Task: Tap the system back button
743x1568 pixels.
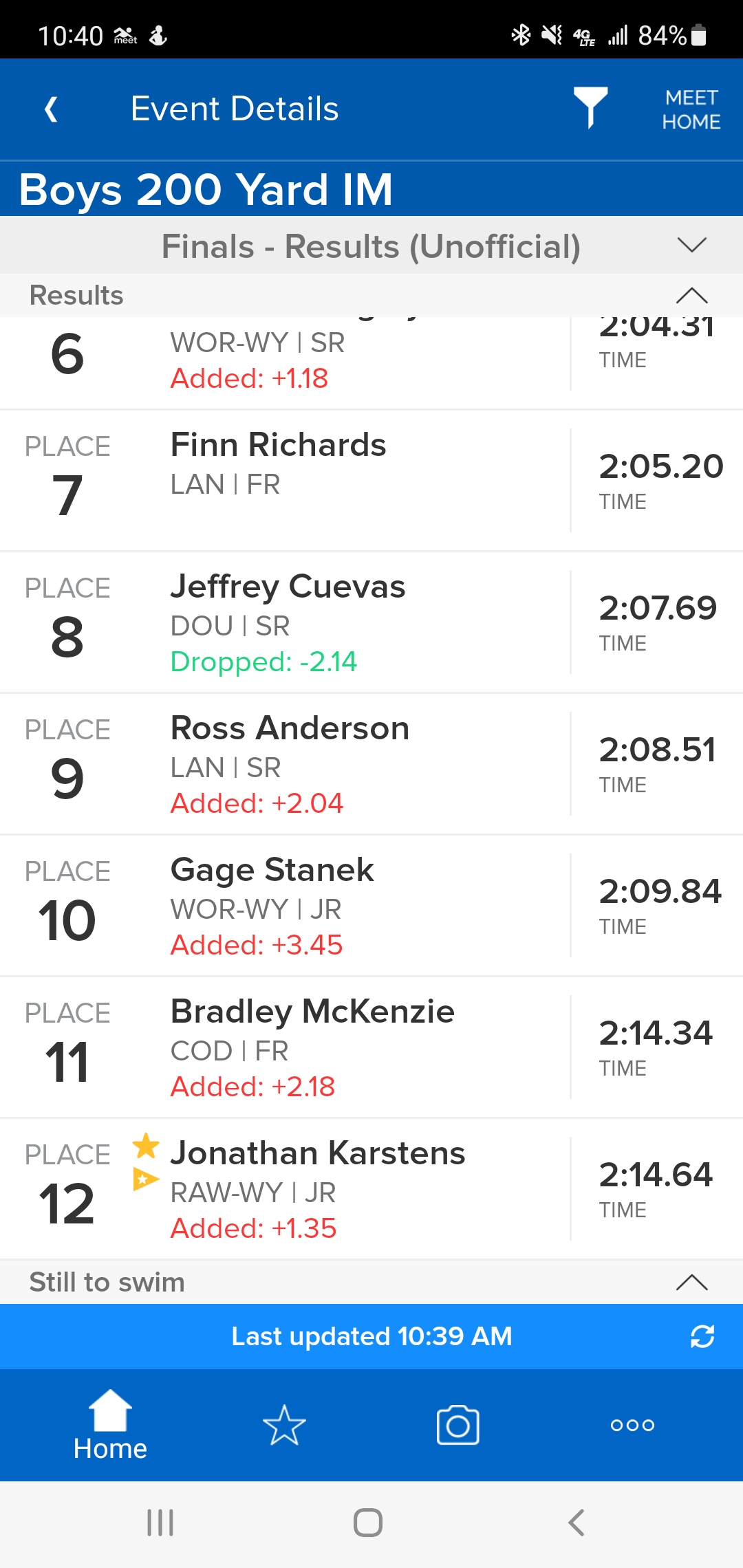Action: pos(577,1523)
